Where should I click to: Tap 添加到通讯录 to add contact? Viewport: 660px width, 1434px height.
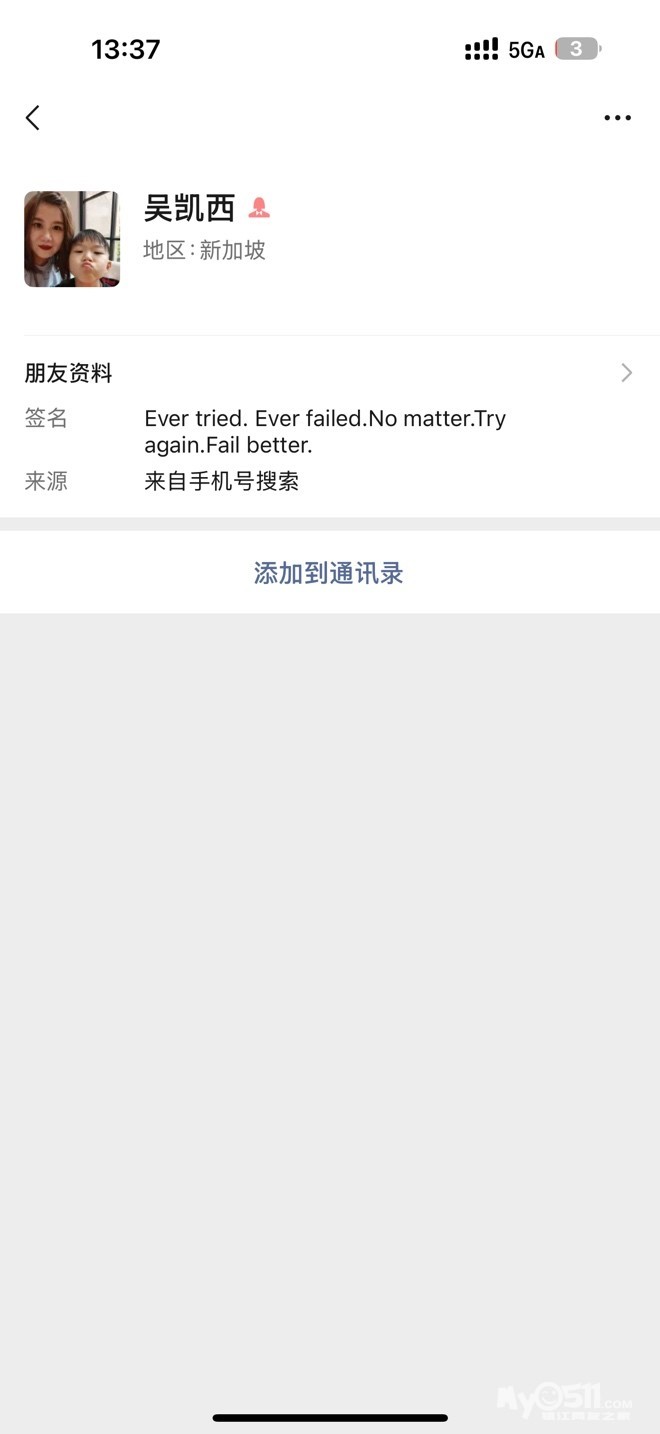328,573
